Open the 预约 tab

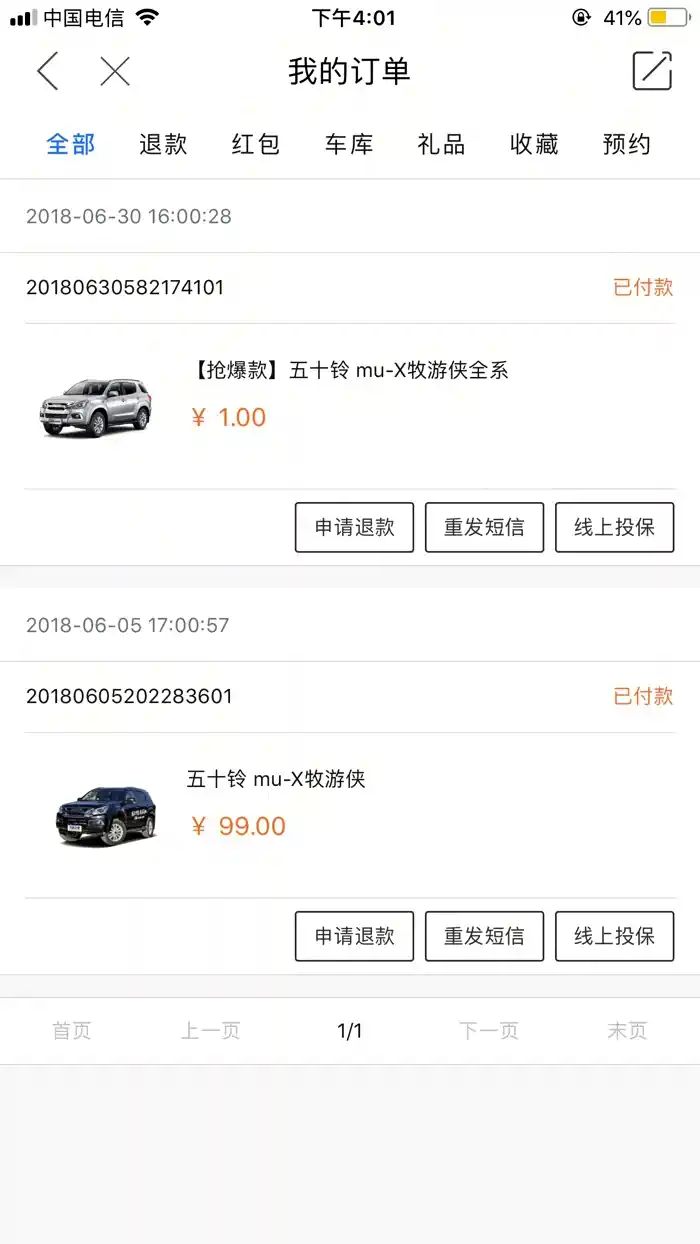pos(627,144)
